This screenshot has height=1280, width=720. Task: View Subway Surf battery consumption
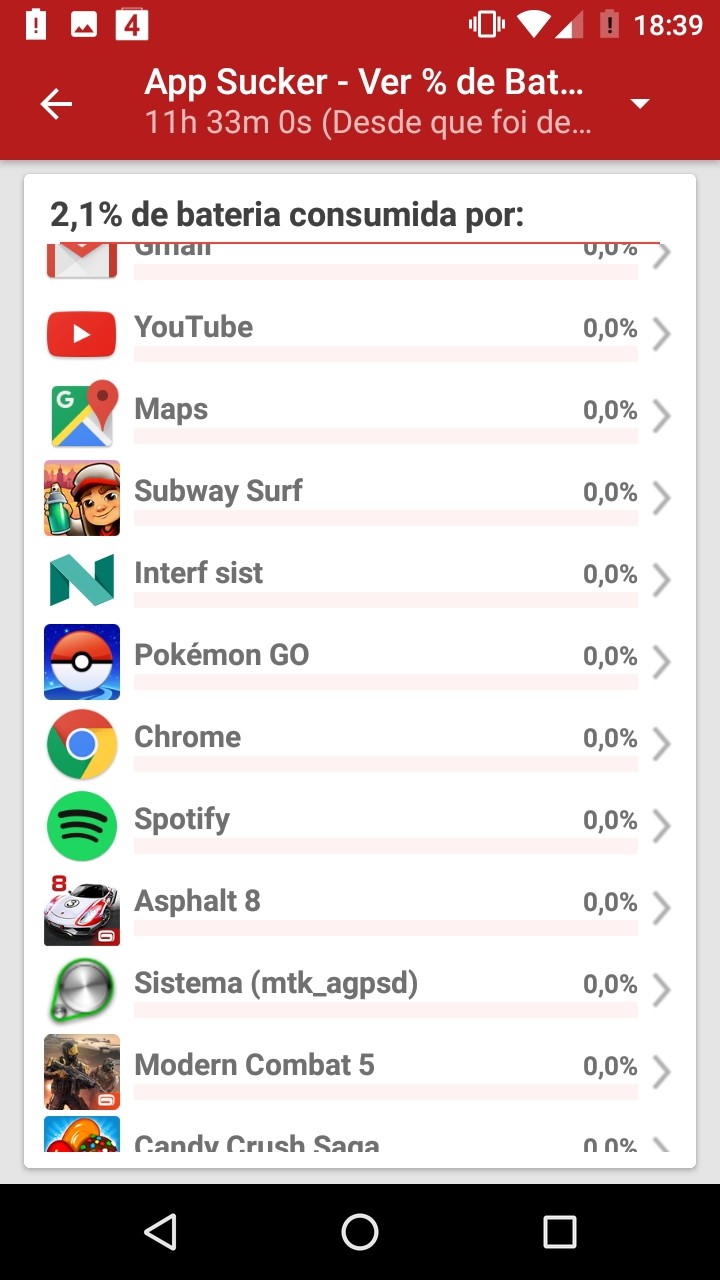pos(359,500)
